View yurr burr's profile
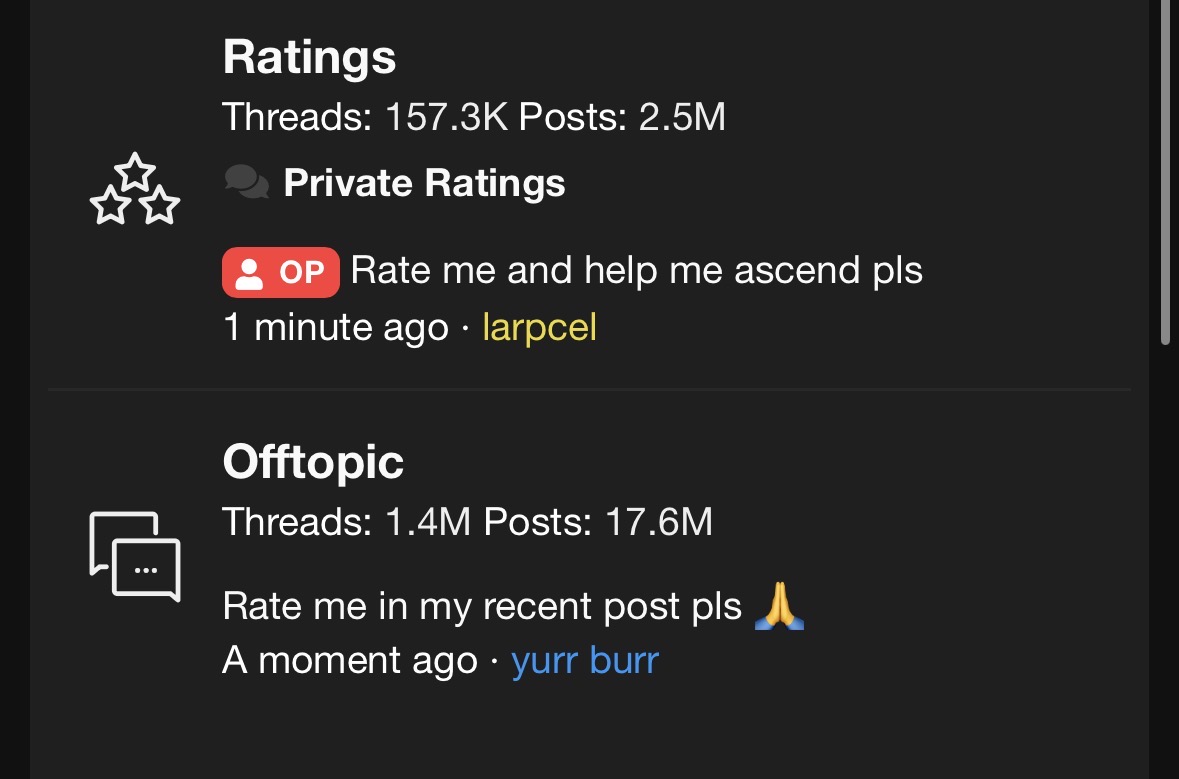Screen dimensions: 1179x779 coord(585,661)
